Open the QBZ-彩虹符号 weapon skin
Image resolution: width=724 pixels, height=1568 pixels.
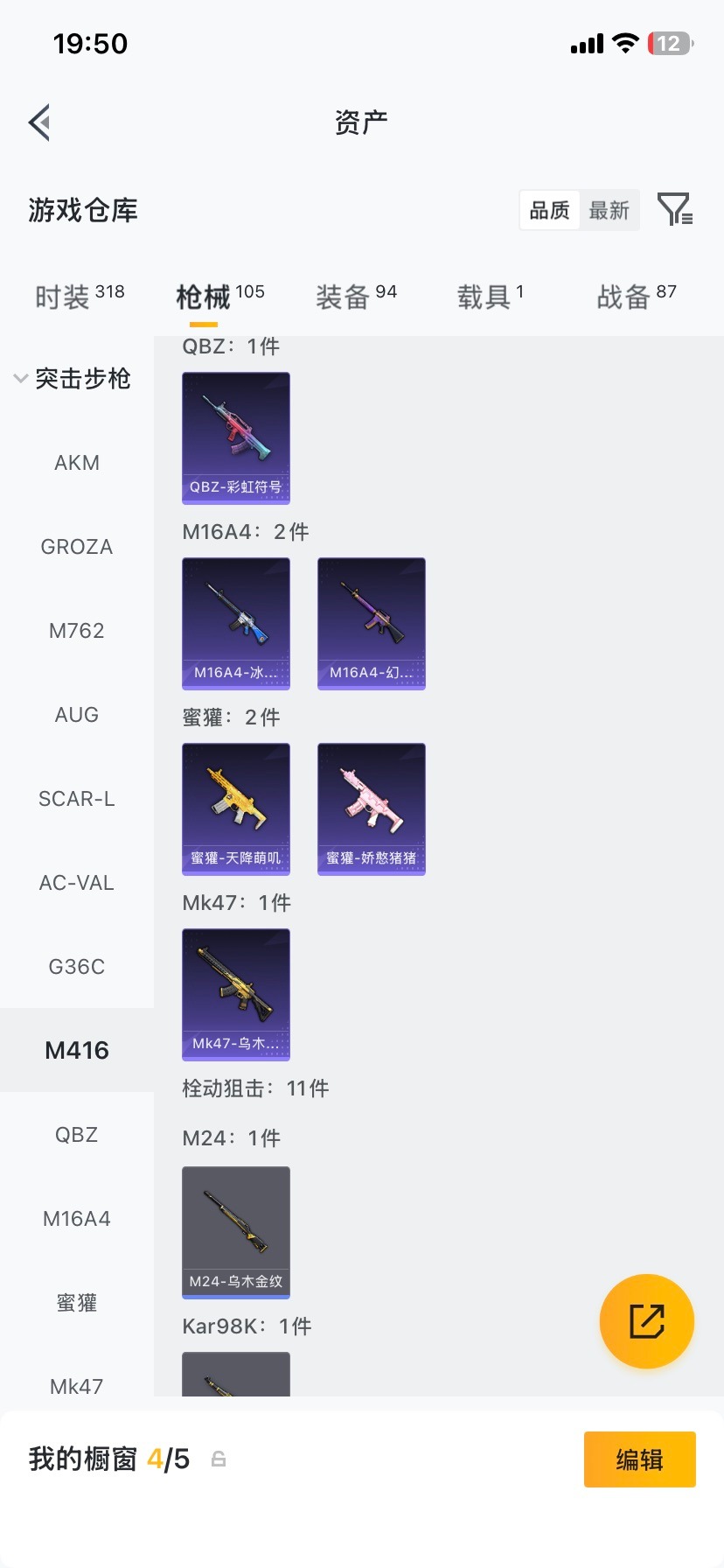click(x=235, y=438)
